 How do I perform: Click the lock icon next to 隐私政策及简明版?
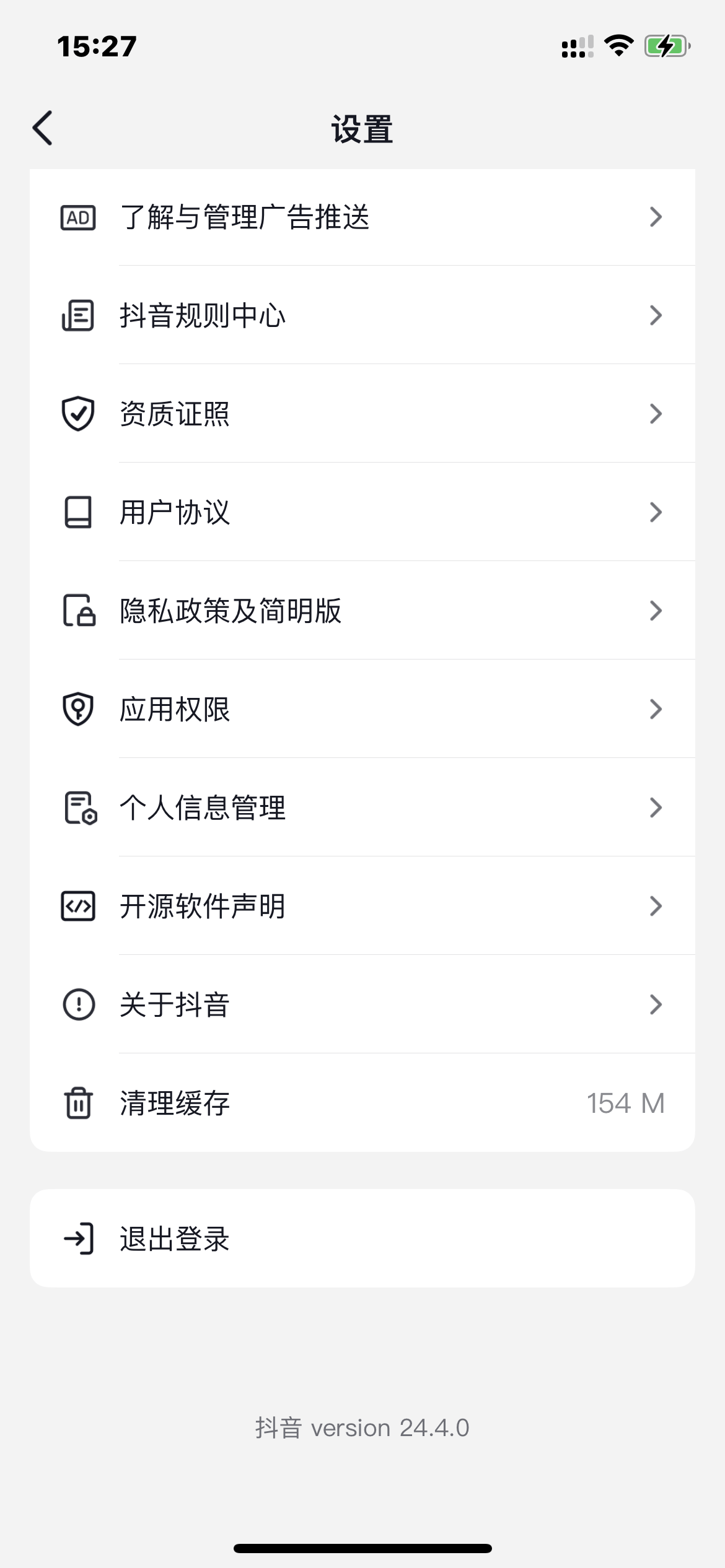pyautogui.click(x=77, y=611)
